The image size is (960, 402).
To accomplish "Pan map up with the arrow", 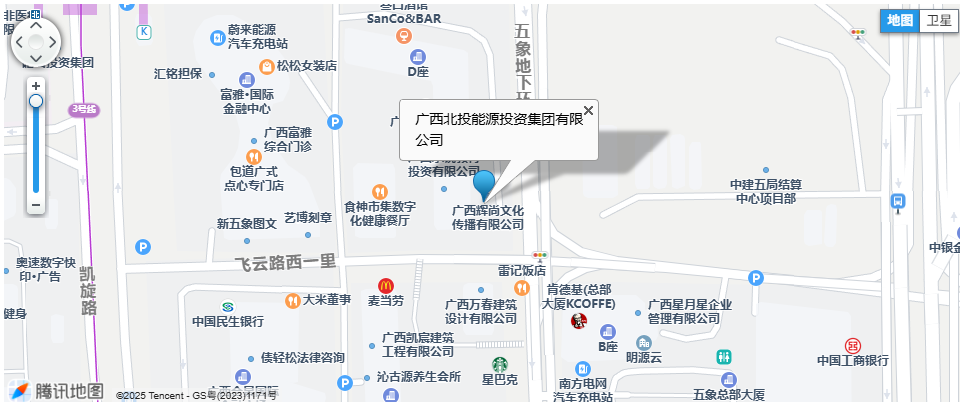I will [x=36, y=24].
